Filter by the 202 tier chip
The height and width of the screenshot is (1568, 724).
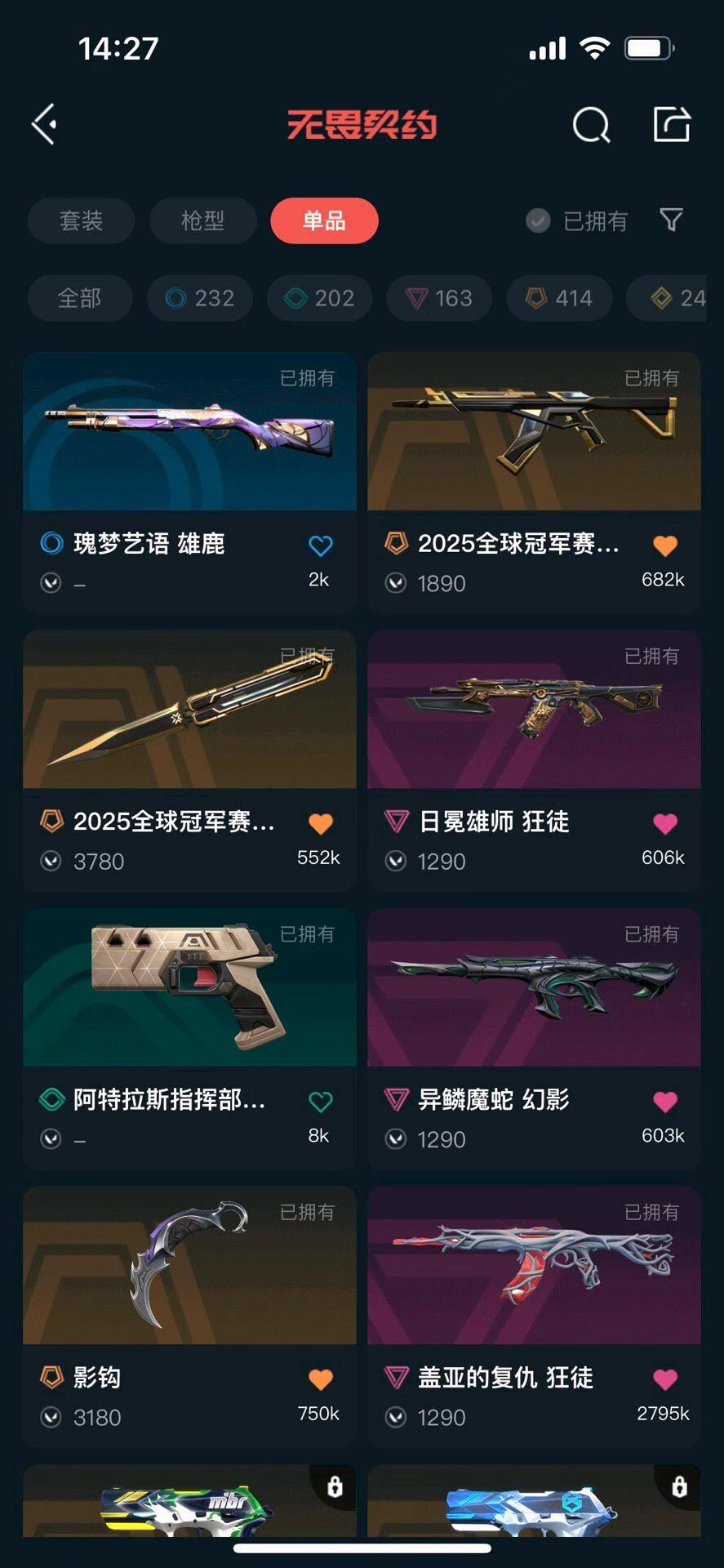319,298
